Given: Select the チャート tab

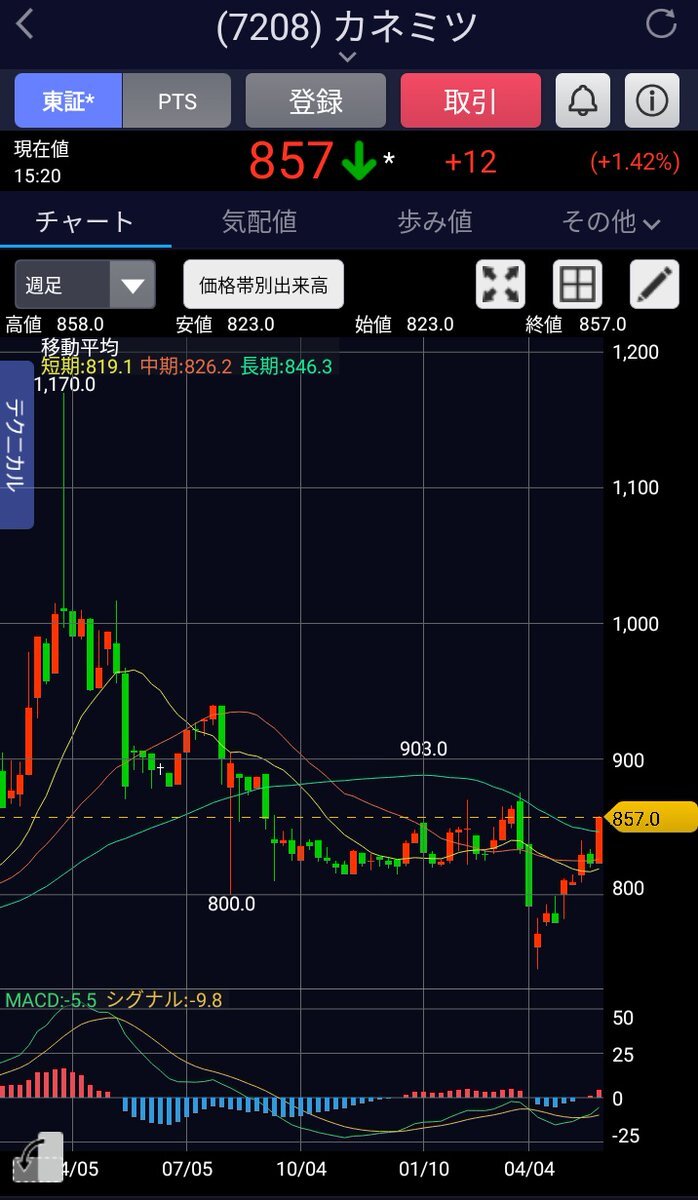Looking at the screenshot, I should pos(85,221).
